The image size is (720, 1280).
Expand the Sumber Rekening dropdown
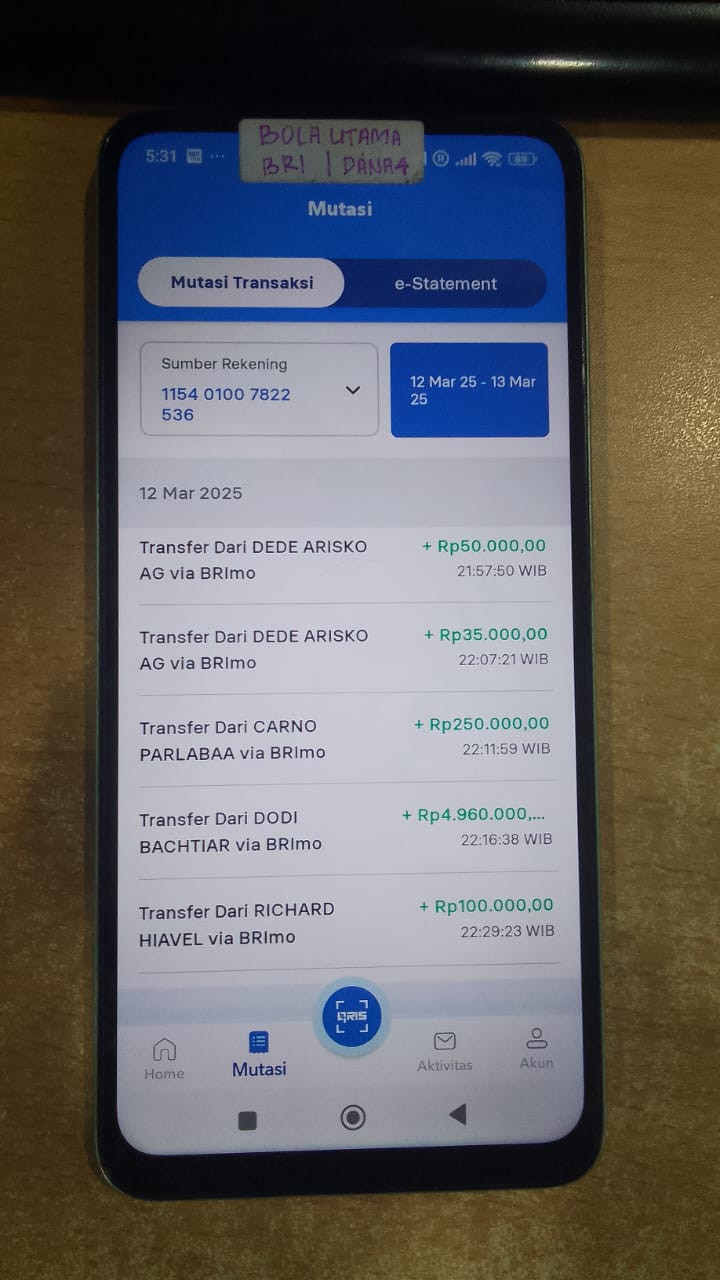(x=259, y=390)
